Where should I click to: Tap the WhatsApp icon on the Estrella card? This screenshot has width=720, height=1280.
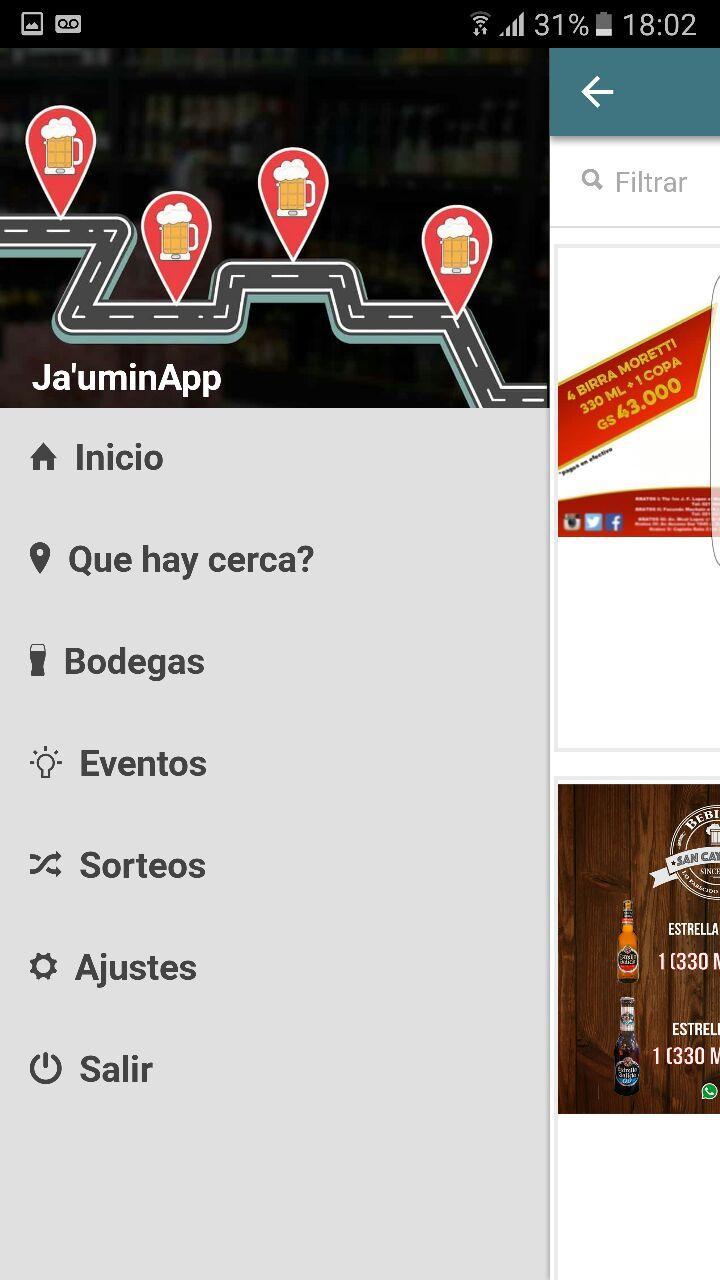click(710, 1093)
